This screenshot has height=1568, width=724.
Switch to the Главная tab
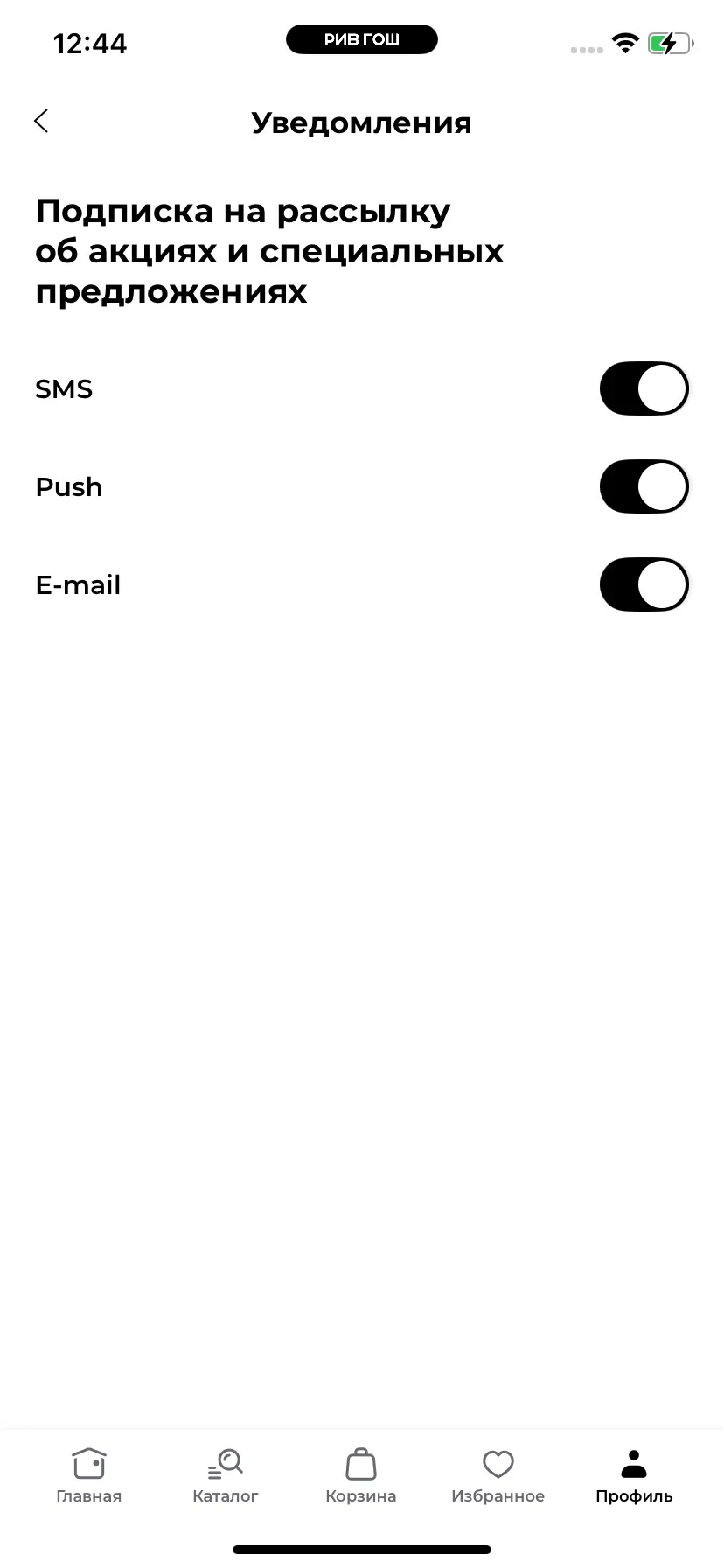point(89,1475)
